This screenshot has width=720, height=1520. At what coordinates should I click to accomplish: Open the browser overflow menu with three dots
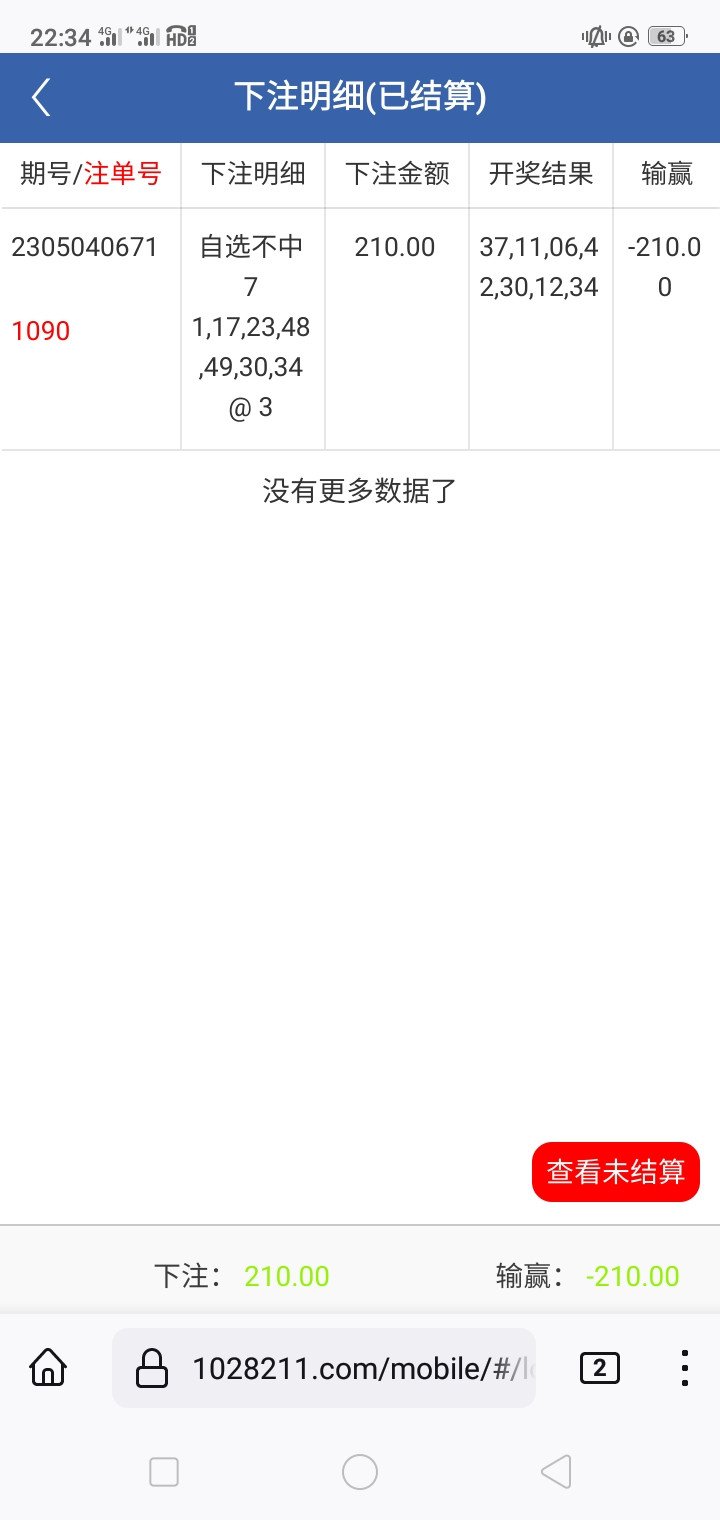pyautogui.click(x=684, y=1367)
